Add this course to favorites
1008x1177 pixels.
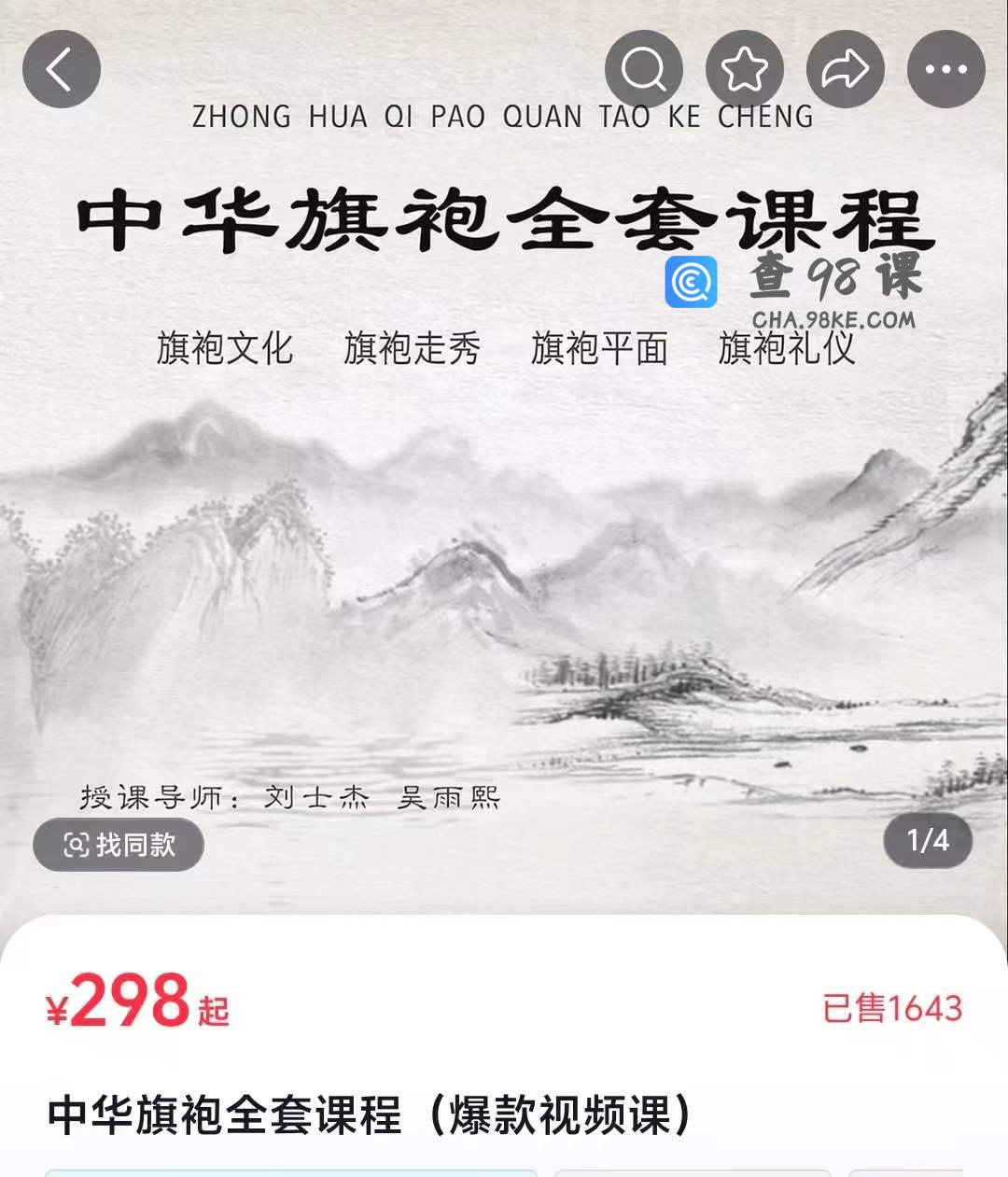(744, 69)
